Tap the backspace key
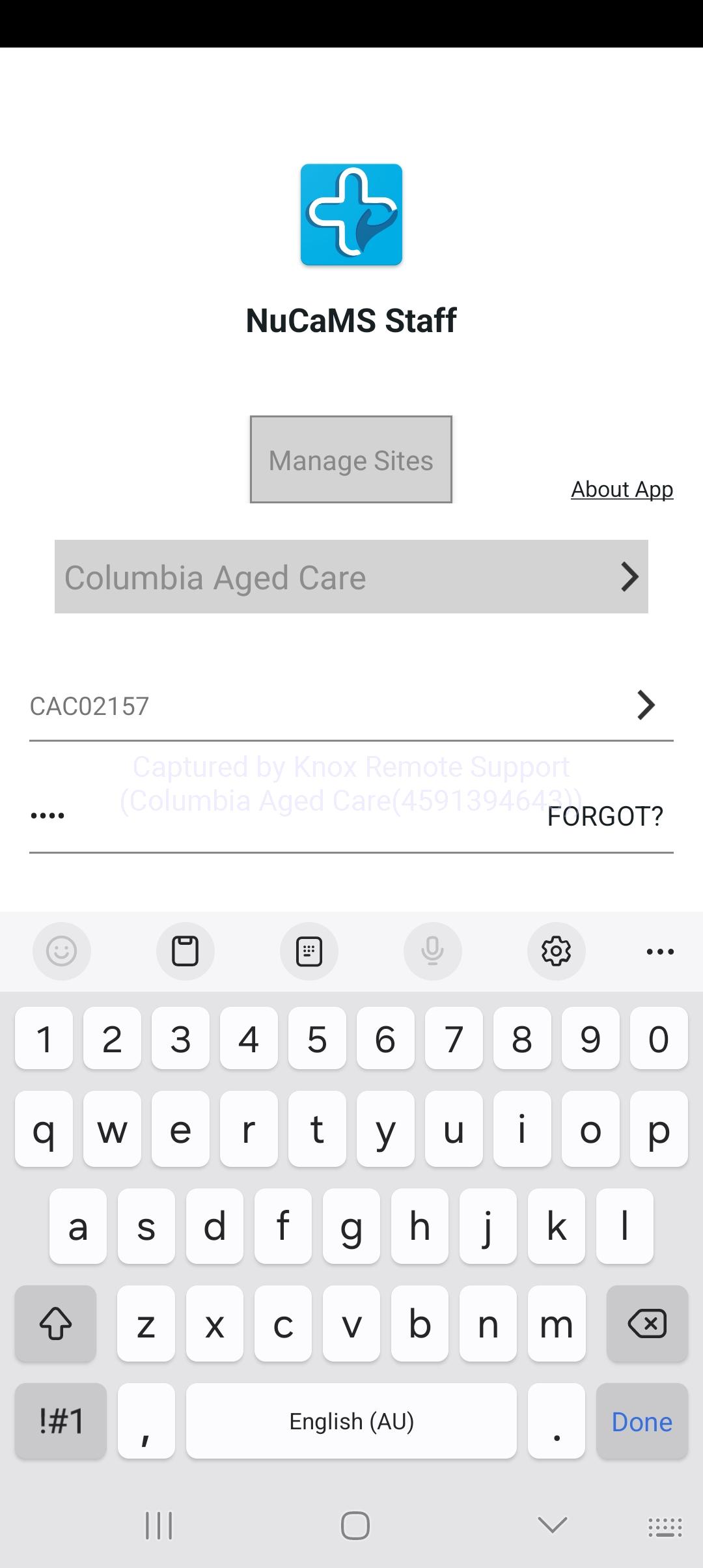703x1568 pixels. [x=646, y=1324]
